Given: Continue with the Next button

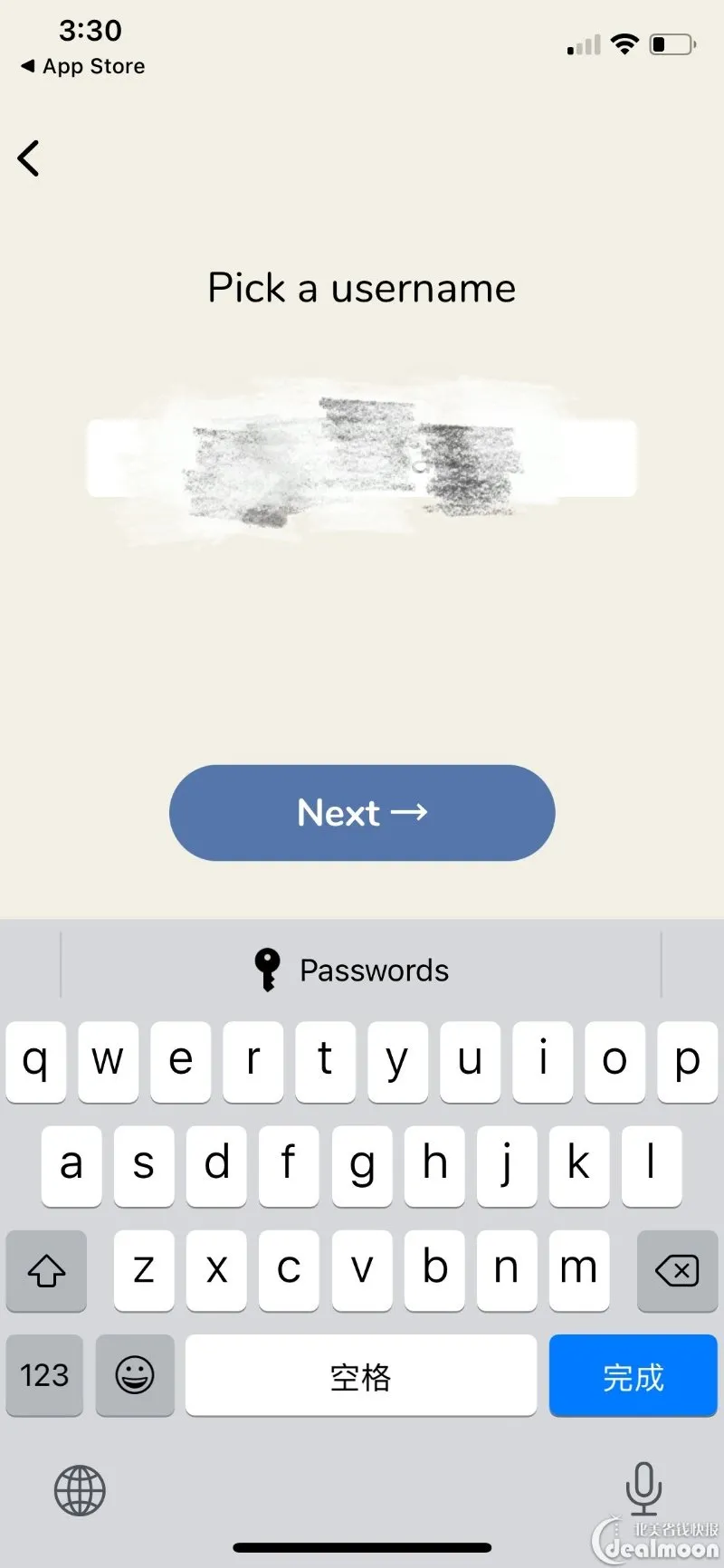Looking at the screenshot, I should click(362, 812).
